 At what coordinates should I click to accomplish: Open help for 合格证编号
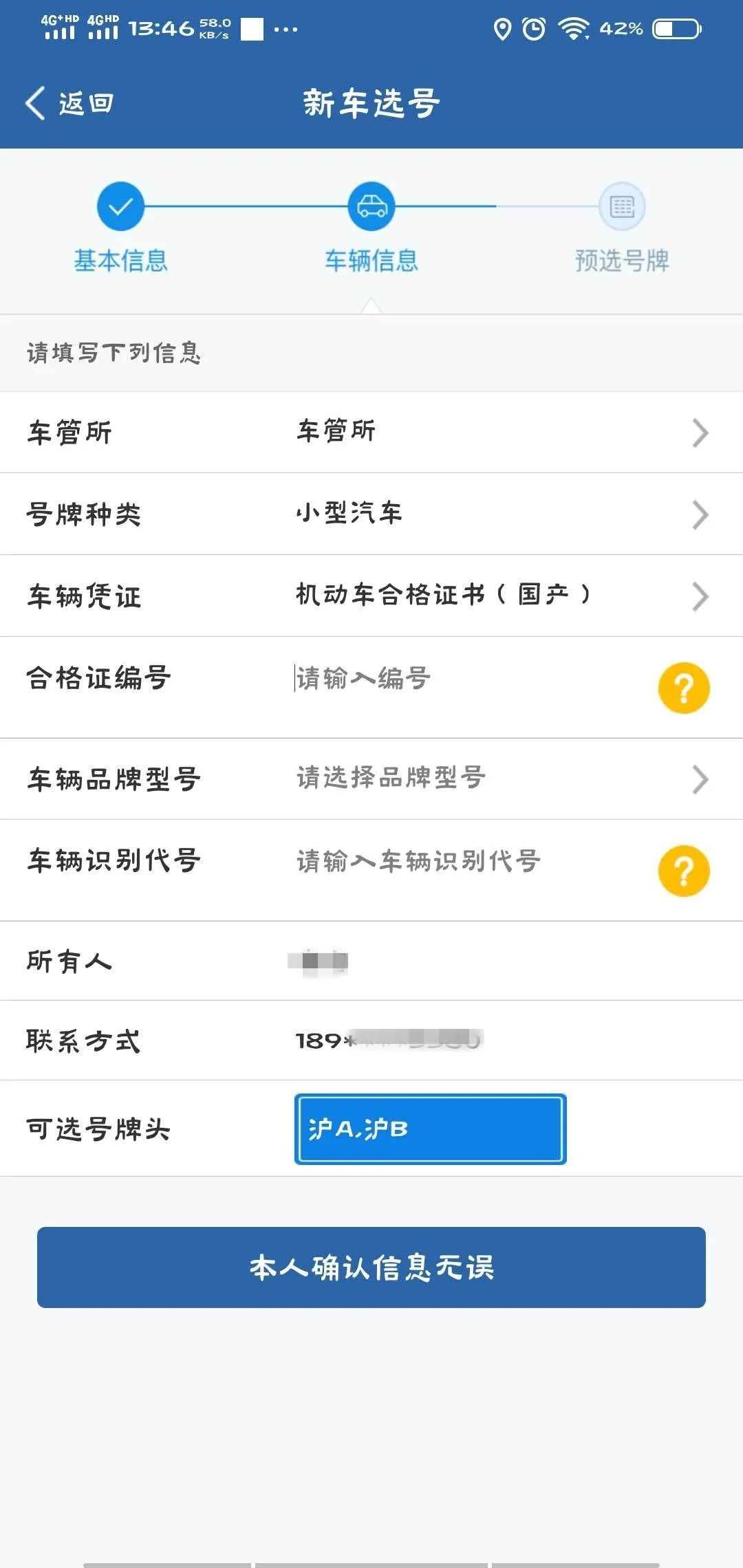[x=684, y=688]
